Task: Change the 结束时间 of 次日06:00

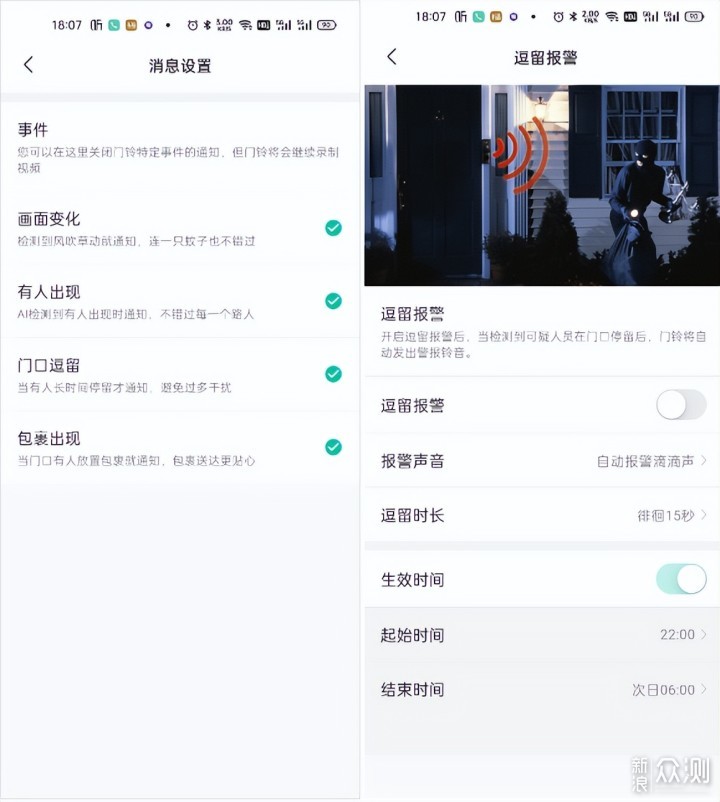Action: [x=541, y=689]
